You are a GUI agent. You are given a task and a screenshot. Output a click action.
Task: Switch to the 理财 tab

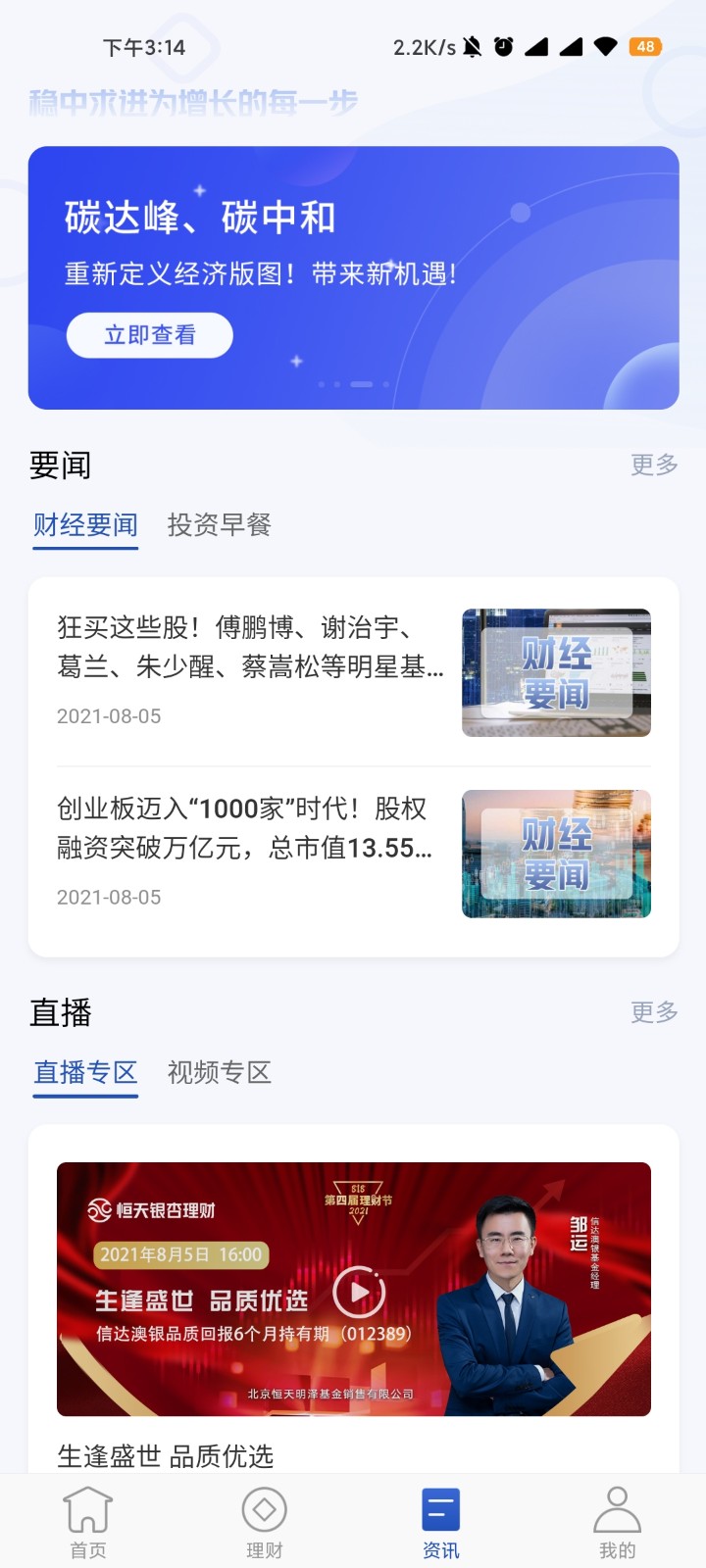[265, 1522]
